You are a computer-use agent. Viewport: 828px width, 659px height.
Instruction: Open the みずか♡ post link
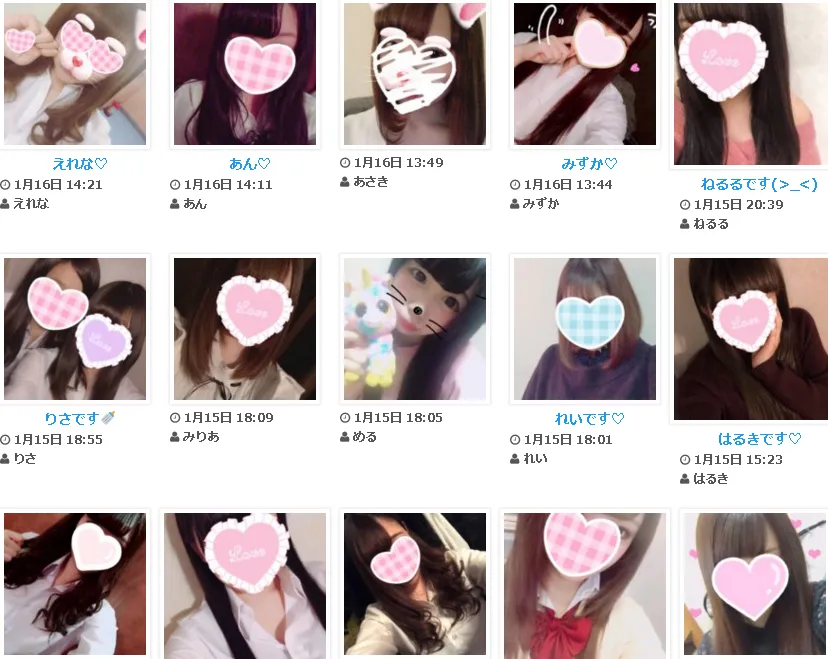(589, 163)
